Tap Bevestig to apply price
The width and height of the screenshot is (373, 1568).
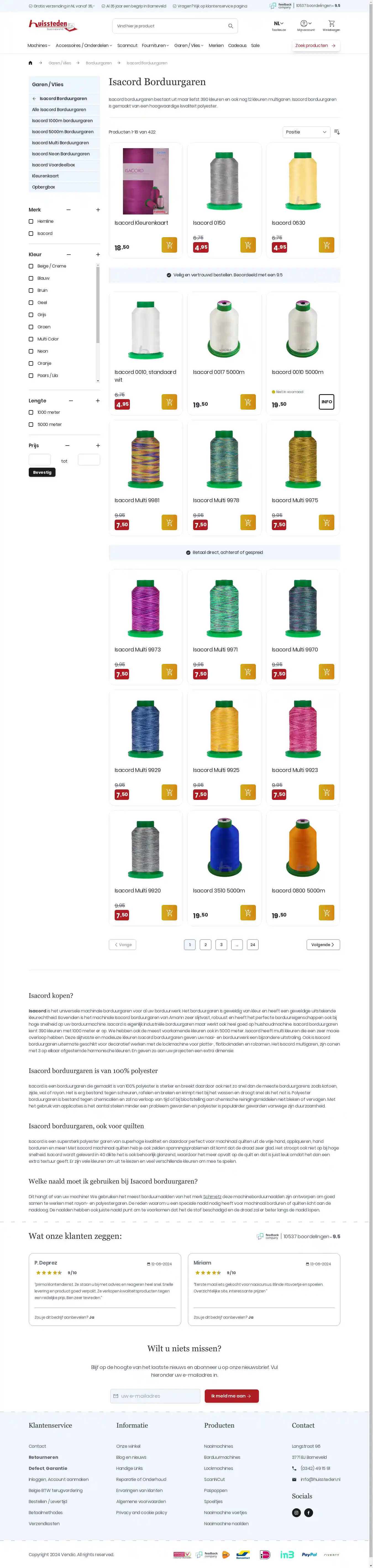pos(42,472)
